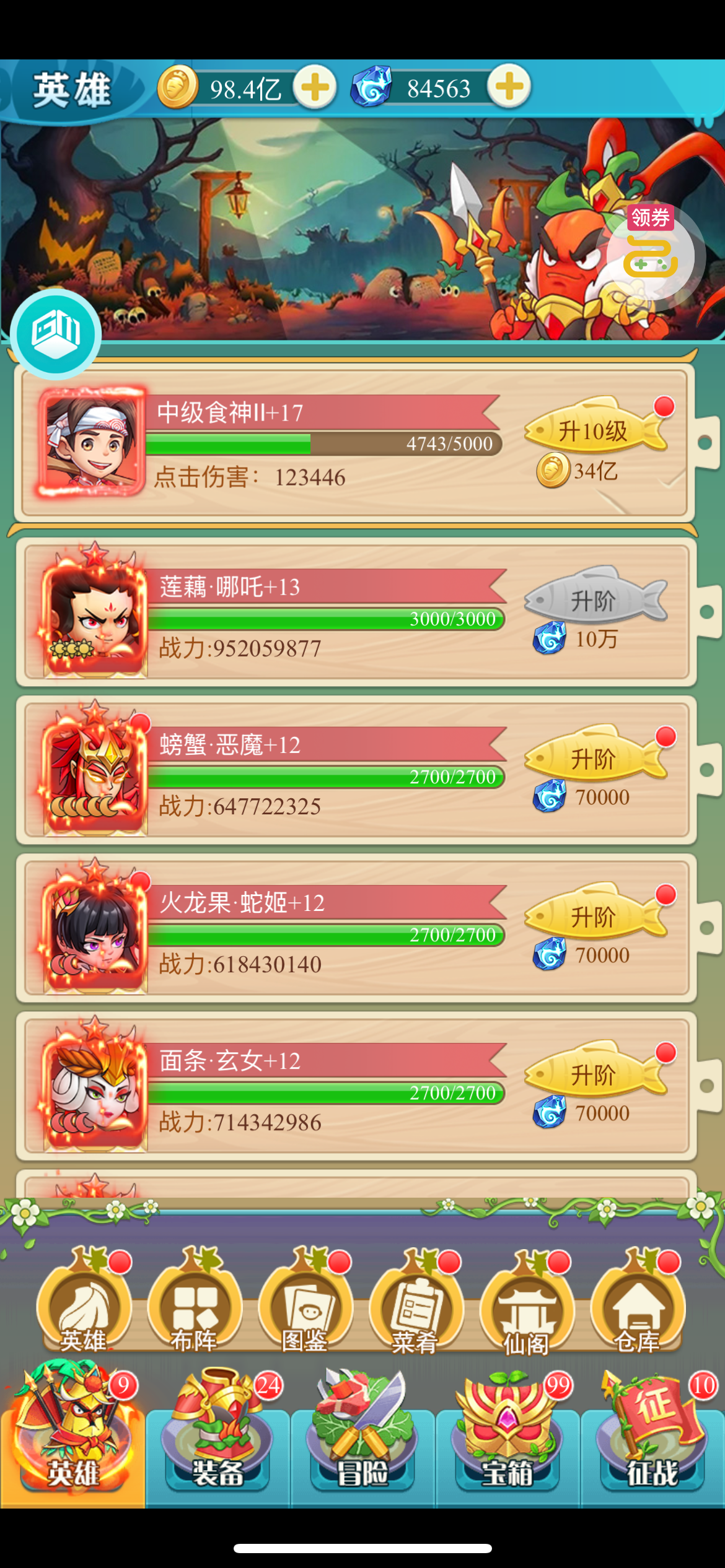Open the 螃蟹·恶魔 hero portrait
This screenshot has height=1568, width=725.
tap(94, 768)
